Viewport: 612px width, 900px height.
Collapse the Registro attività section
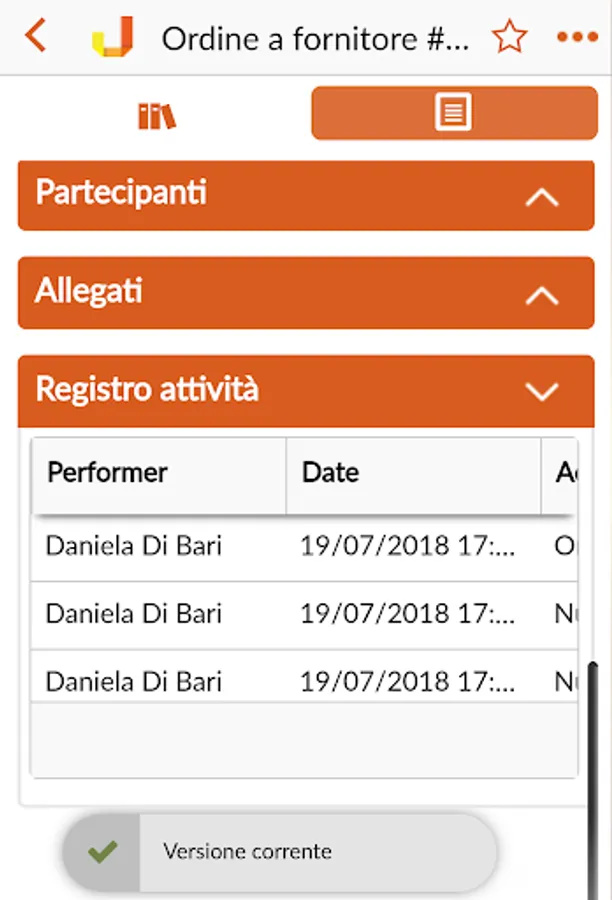click(x=306, y=391)
